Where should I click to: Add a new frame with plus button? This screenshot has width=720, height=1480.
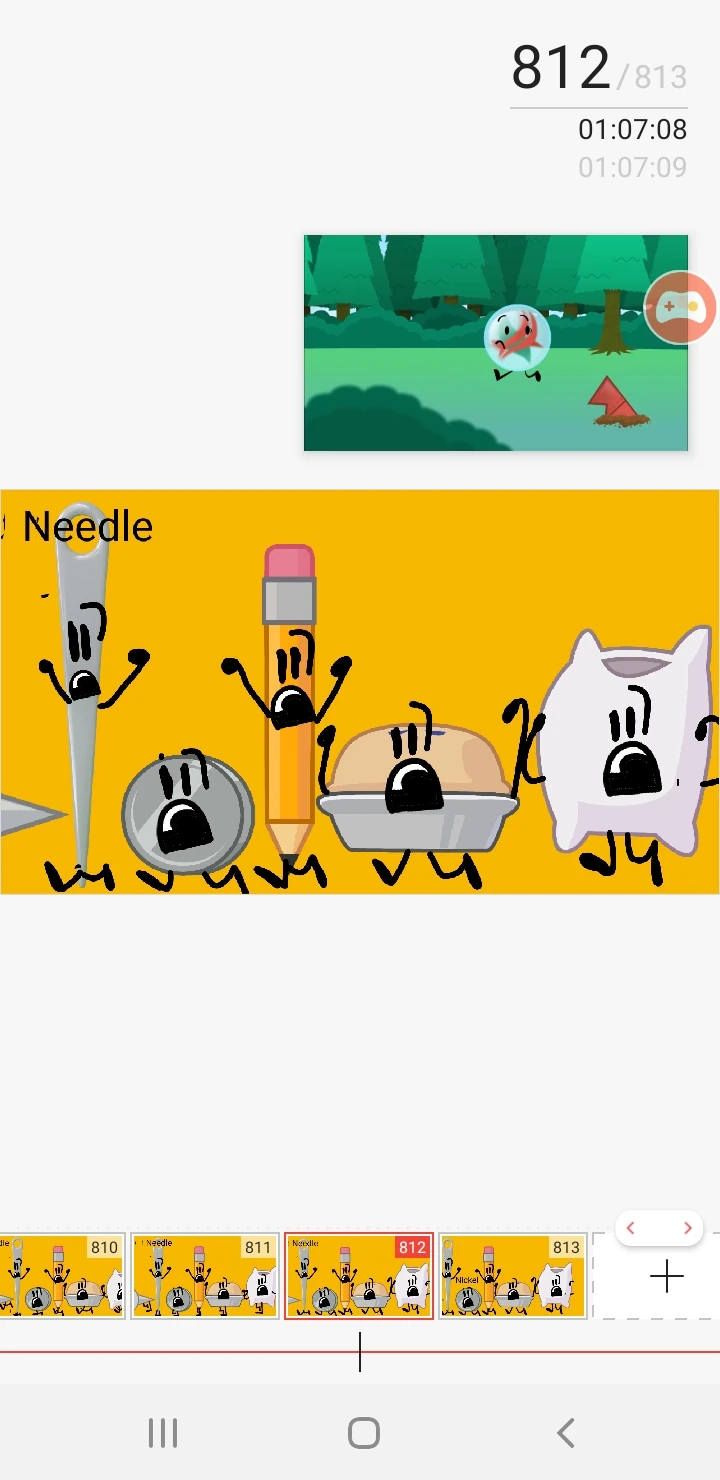pos(666,1277)
